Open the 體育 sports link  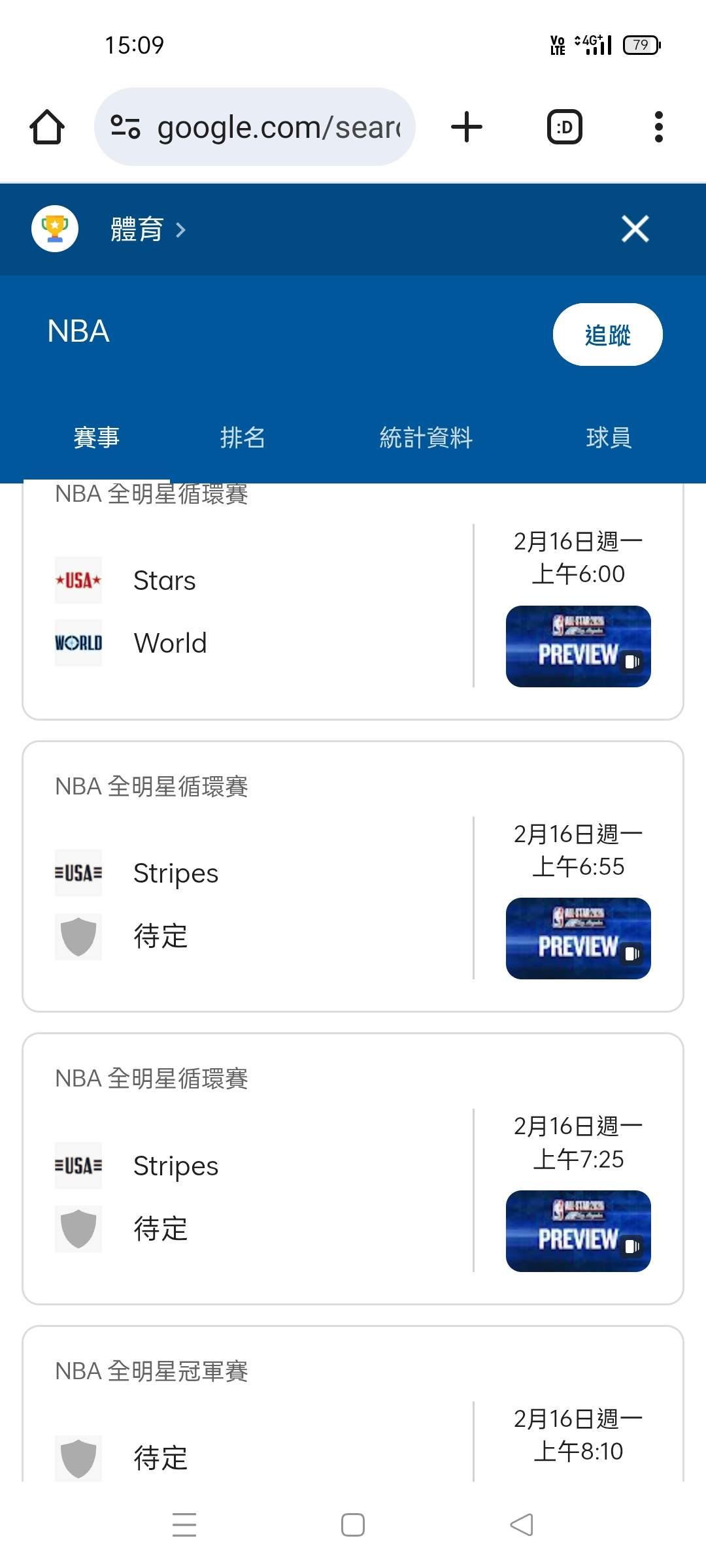pyautogui.click(x=148, y=229)
